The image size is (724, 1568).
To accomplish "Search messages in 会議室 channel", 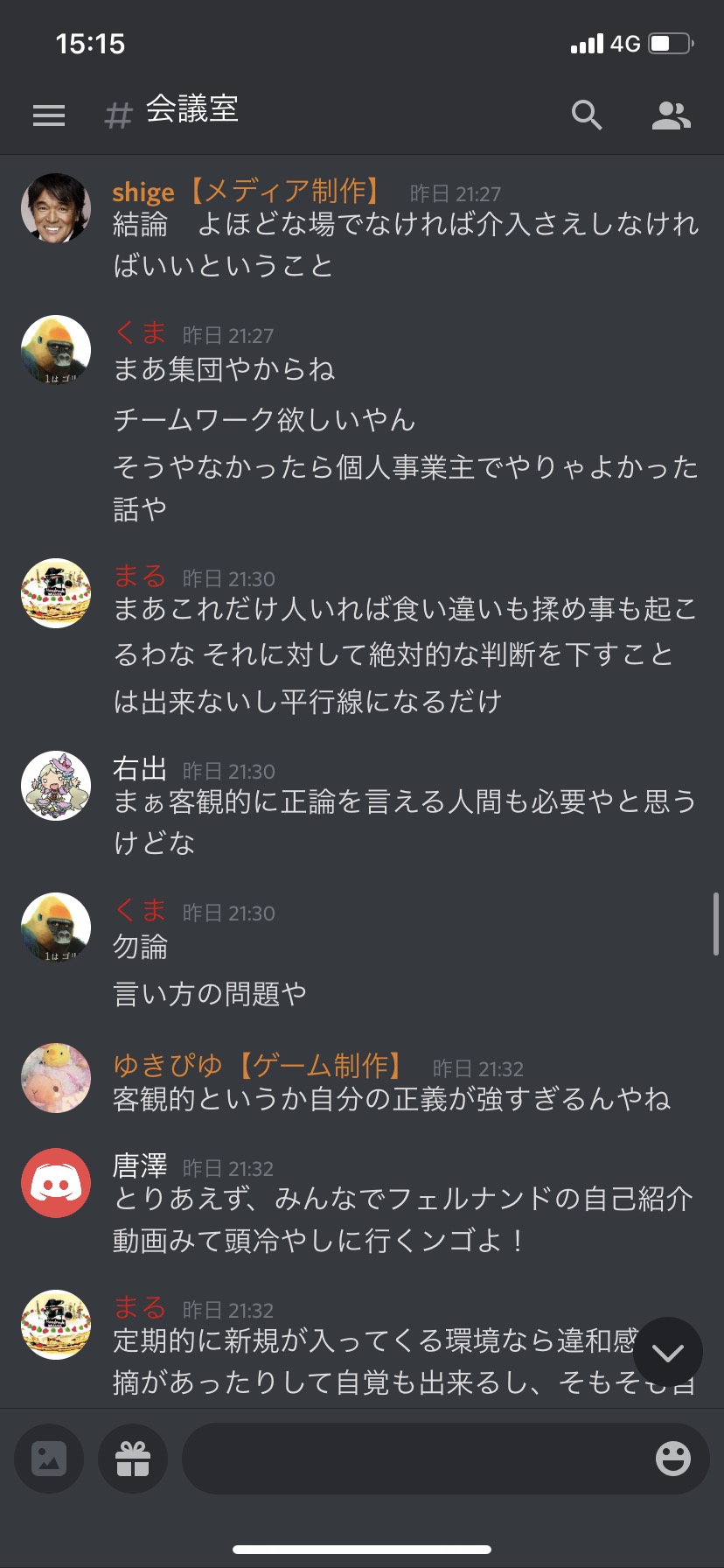I will 587,115.
